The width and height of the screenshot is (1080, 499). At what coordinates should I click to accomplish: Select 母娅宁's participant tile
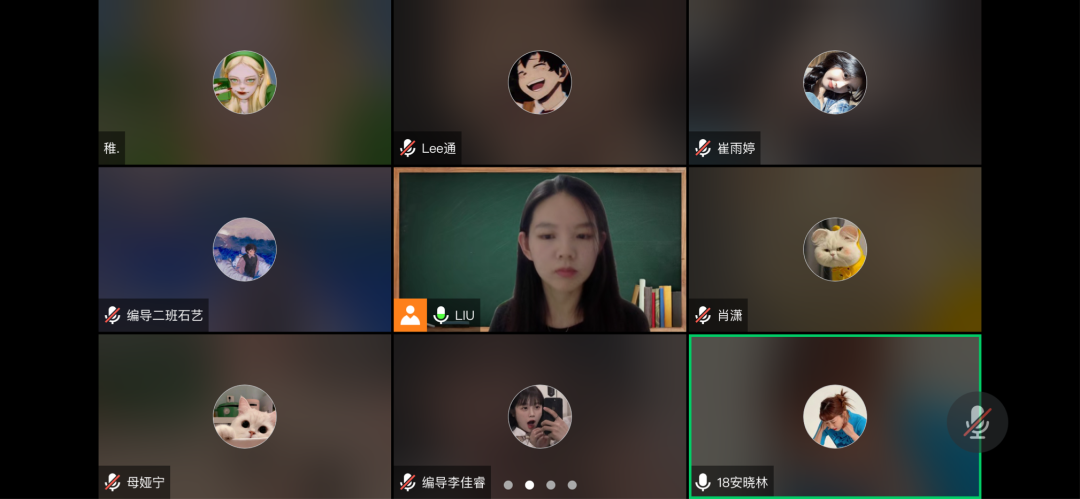(244, 416)
